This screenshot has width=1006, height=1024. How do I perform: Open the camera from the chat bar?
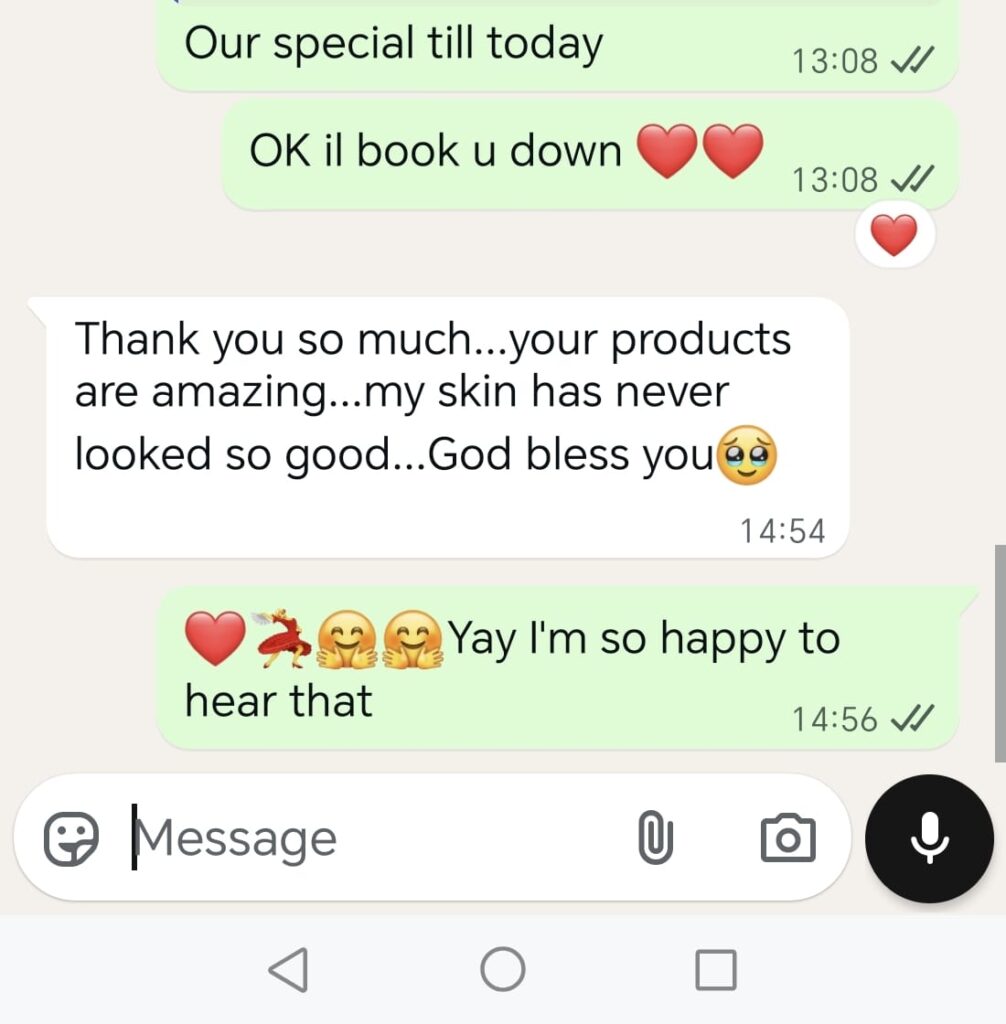tap(788, 838)
